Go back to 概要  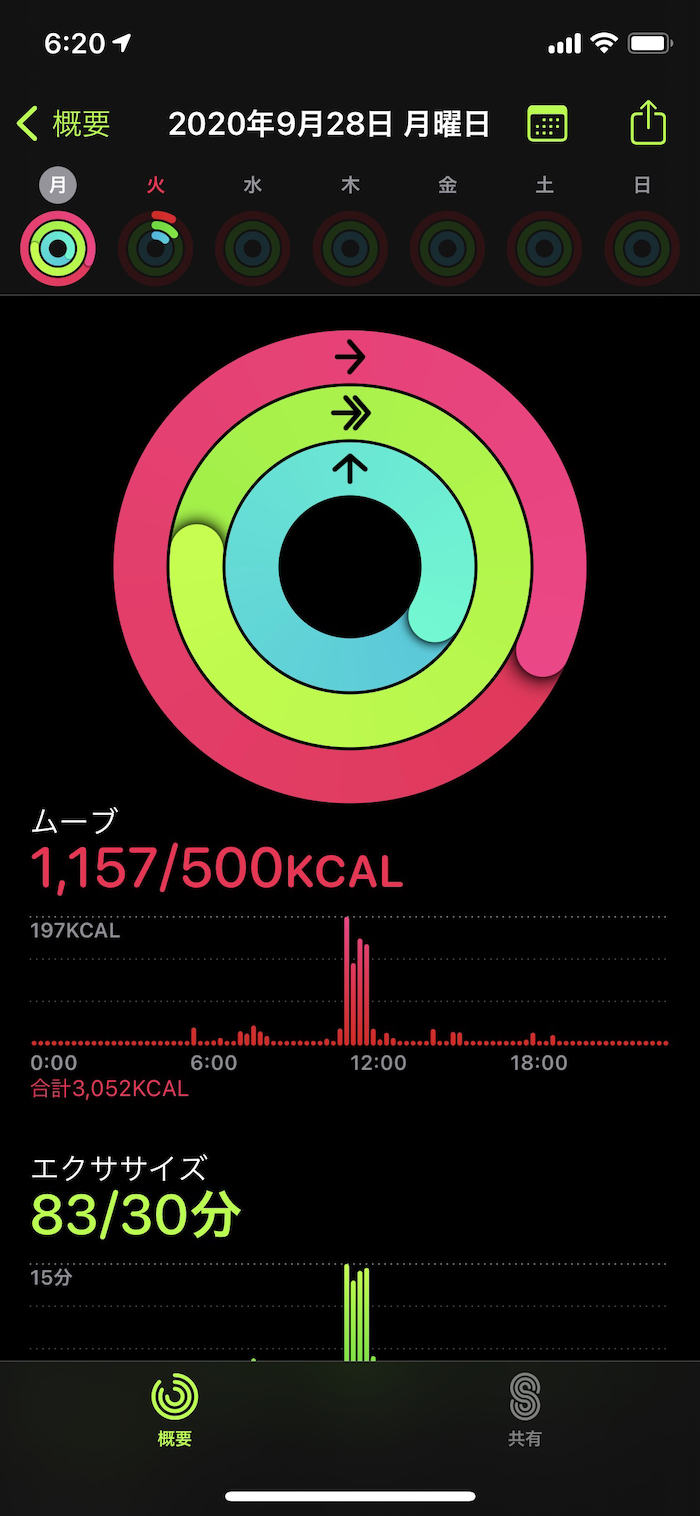[x=63, y=124]
